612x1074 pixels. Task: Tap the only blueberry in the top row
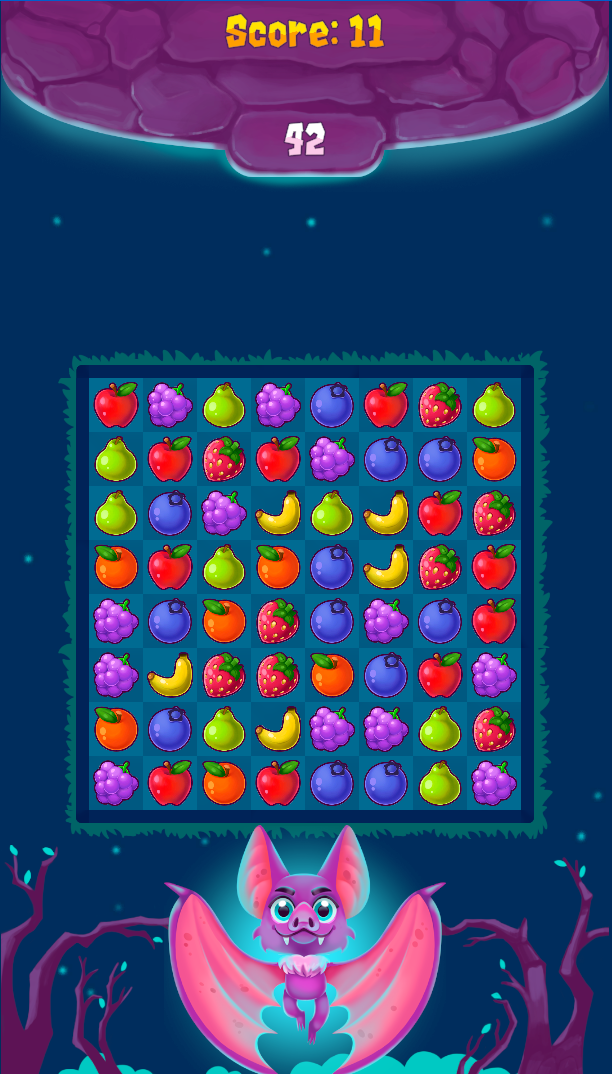pos(332,405)
